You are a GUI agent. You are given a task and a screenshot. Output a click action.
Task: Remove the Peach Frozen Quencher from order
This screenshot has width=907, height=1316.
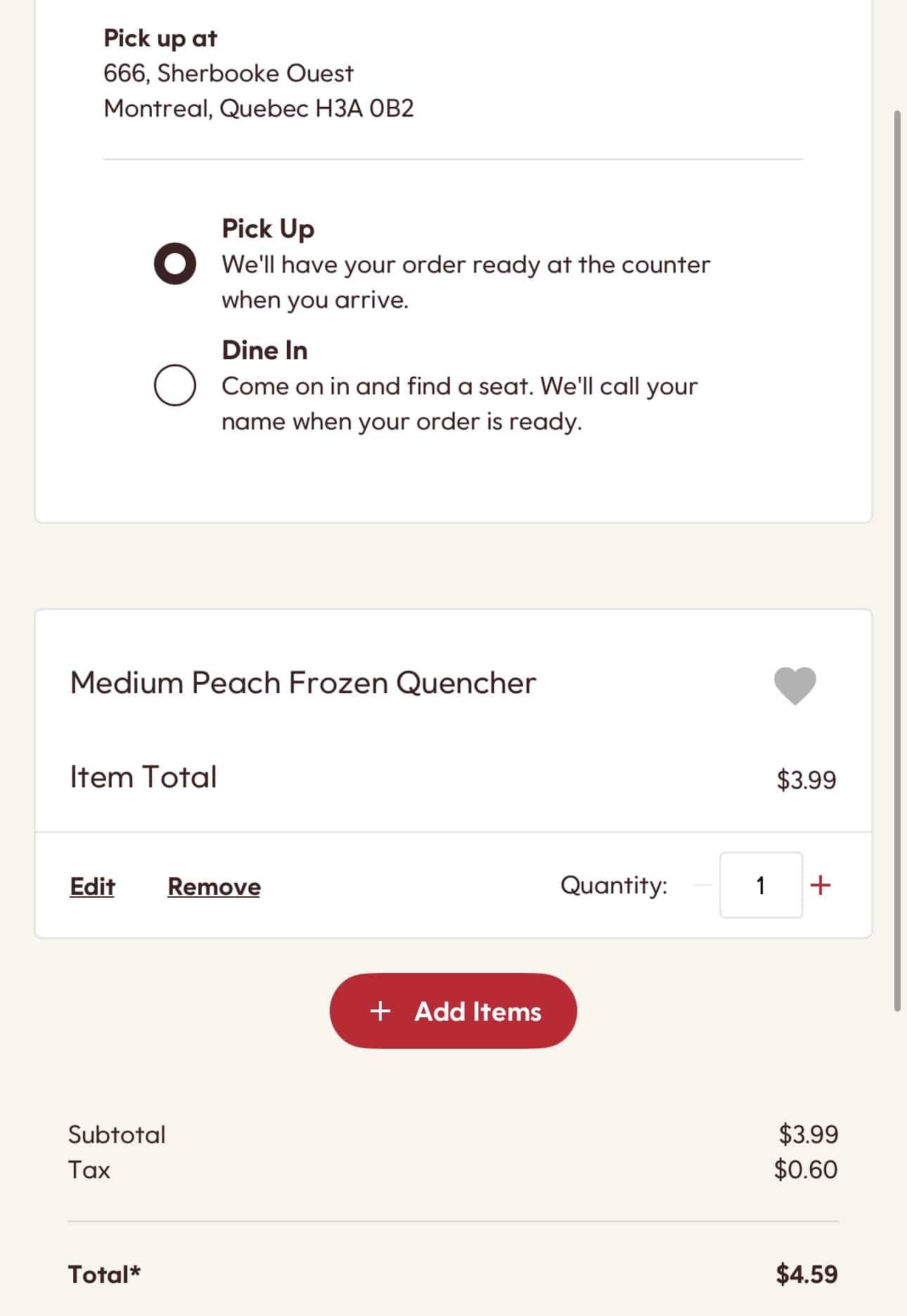[214, 886]
